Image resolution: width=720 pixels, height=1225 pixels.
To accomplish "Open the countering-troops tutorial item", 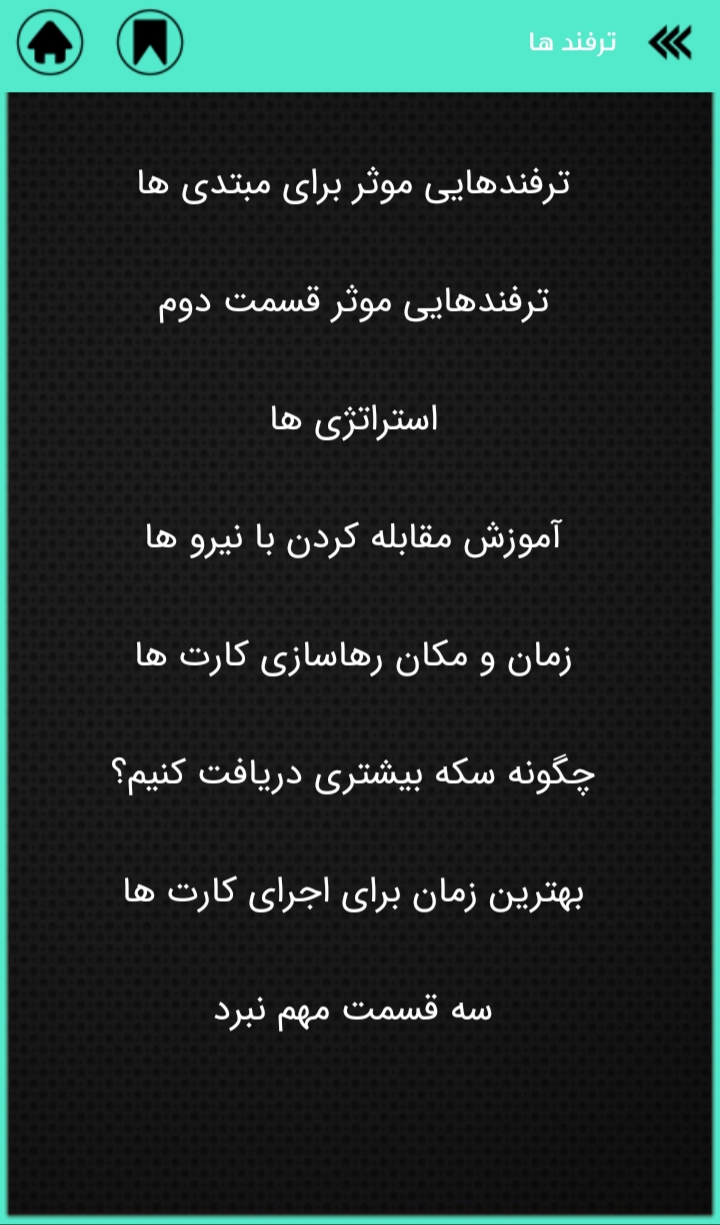I will [360, 537].
